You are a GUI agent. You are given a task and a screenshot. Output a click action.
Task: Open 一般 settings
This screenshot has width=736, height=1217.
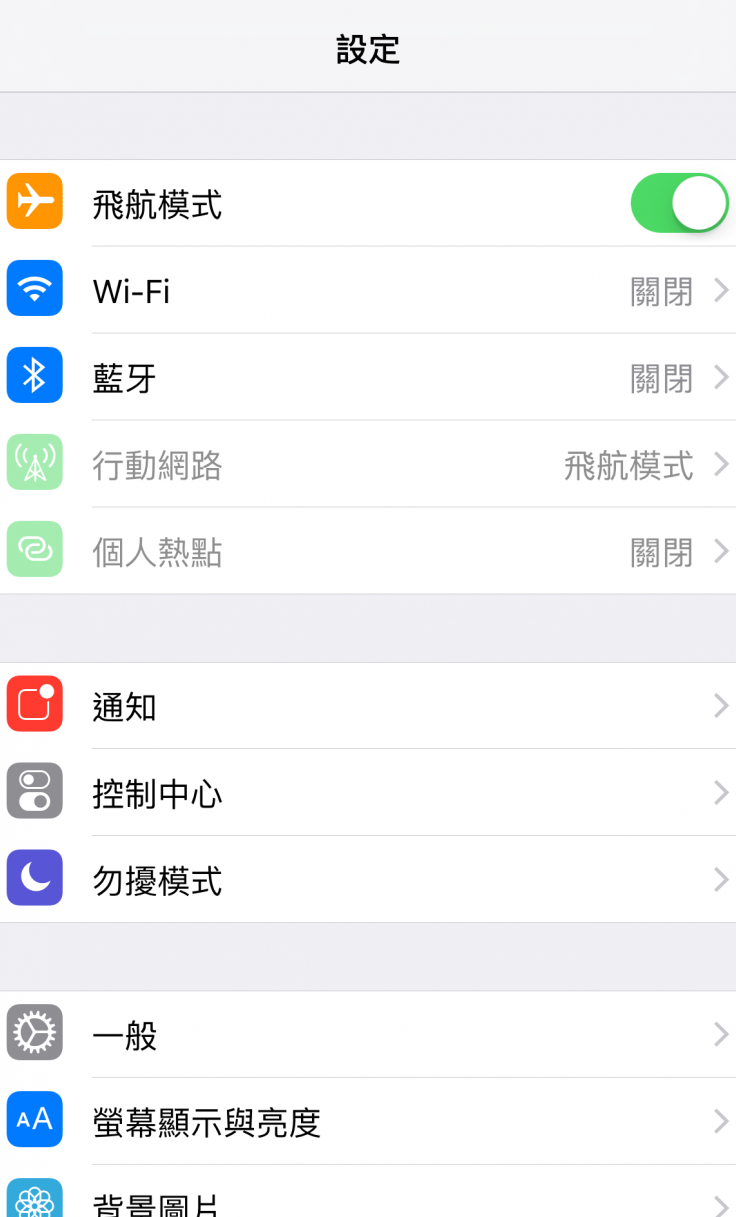368,1034
